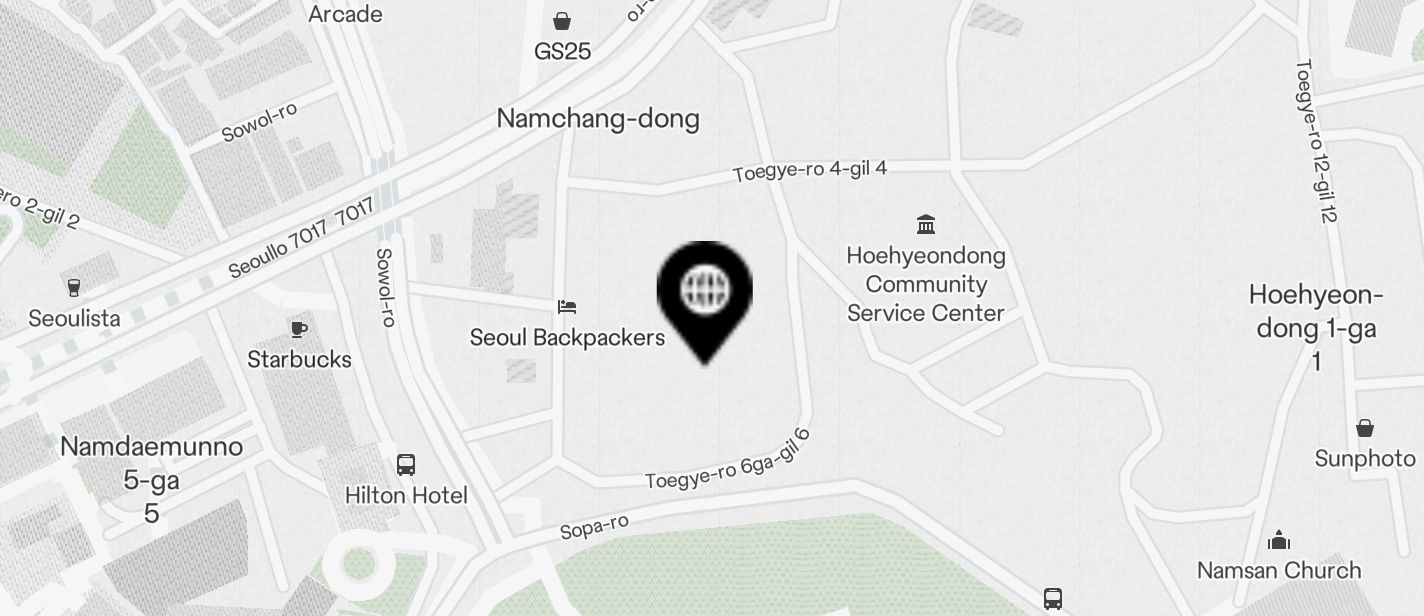Open the Namsan Church marker

coord(1279,541)
